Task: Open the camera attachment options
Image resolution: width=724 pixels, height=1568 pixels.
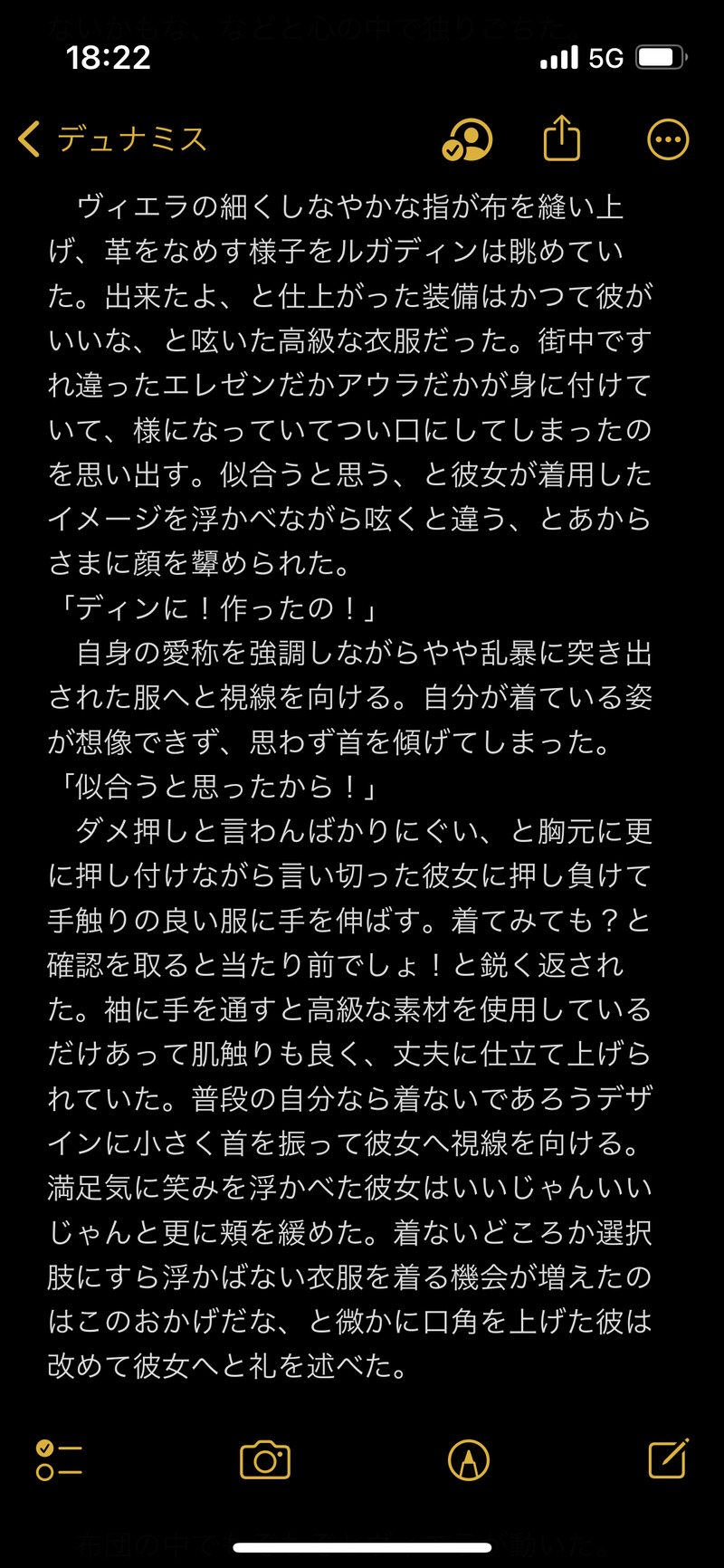Action: 264,1459
